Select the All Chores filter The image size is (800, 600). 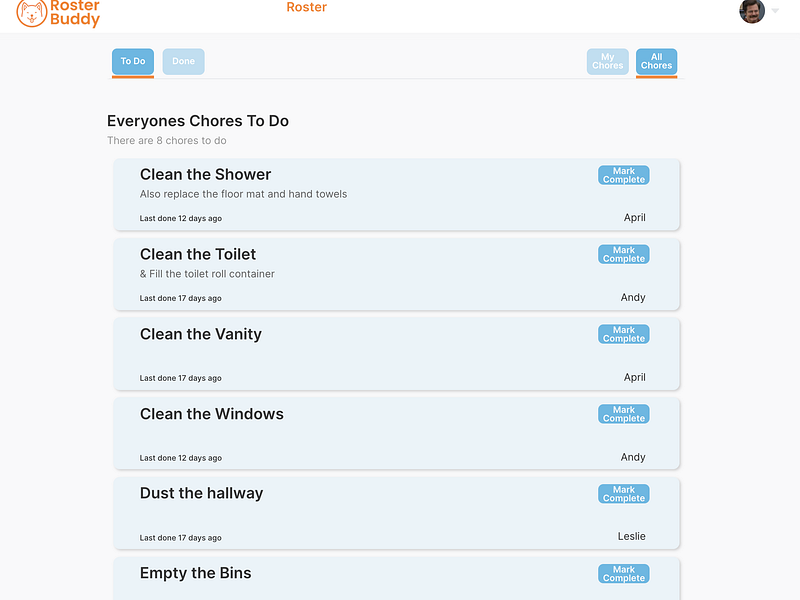point(656,61)
